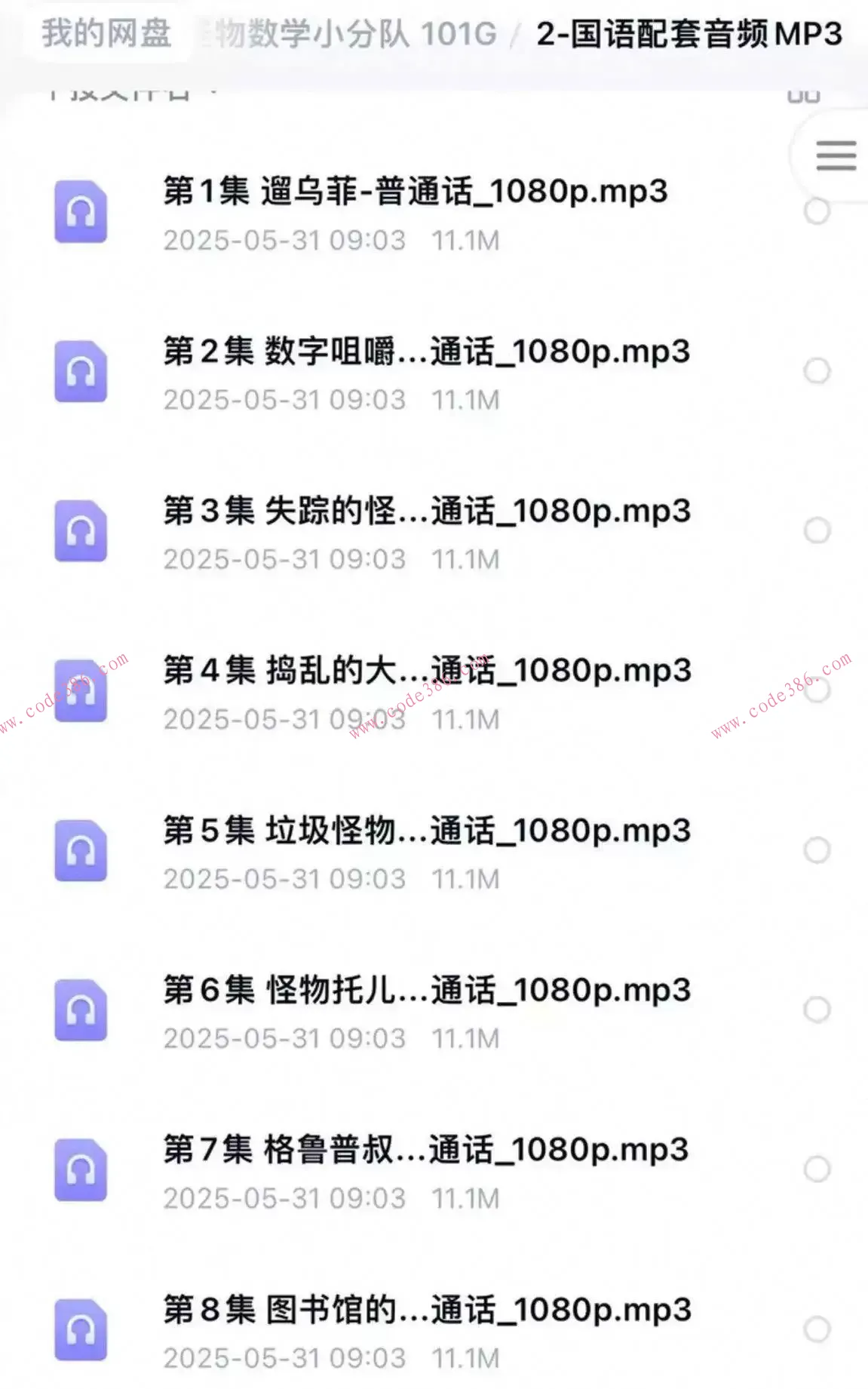The image size is (868, 1389).
Task: Click the audio icon of 第5集 垃圾怪物
Action: point(81,850)
